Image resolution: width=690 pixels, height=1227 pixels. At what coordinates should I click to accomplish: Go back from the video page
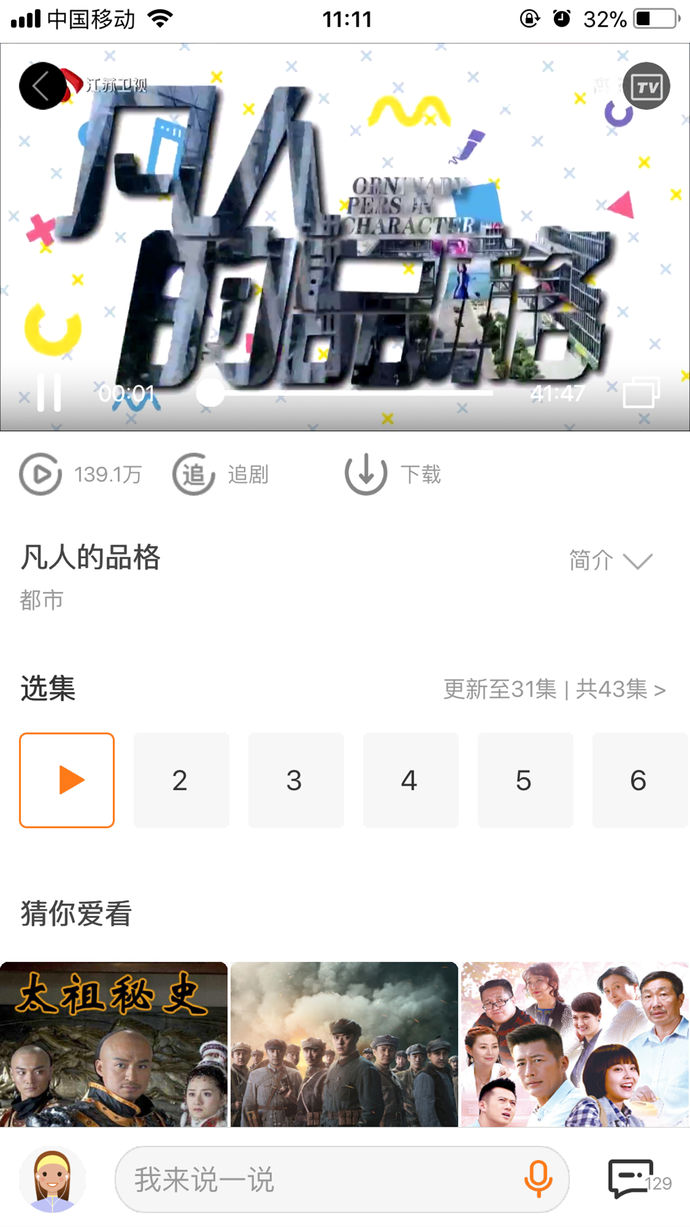(x=41, y=86)
